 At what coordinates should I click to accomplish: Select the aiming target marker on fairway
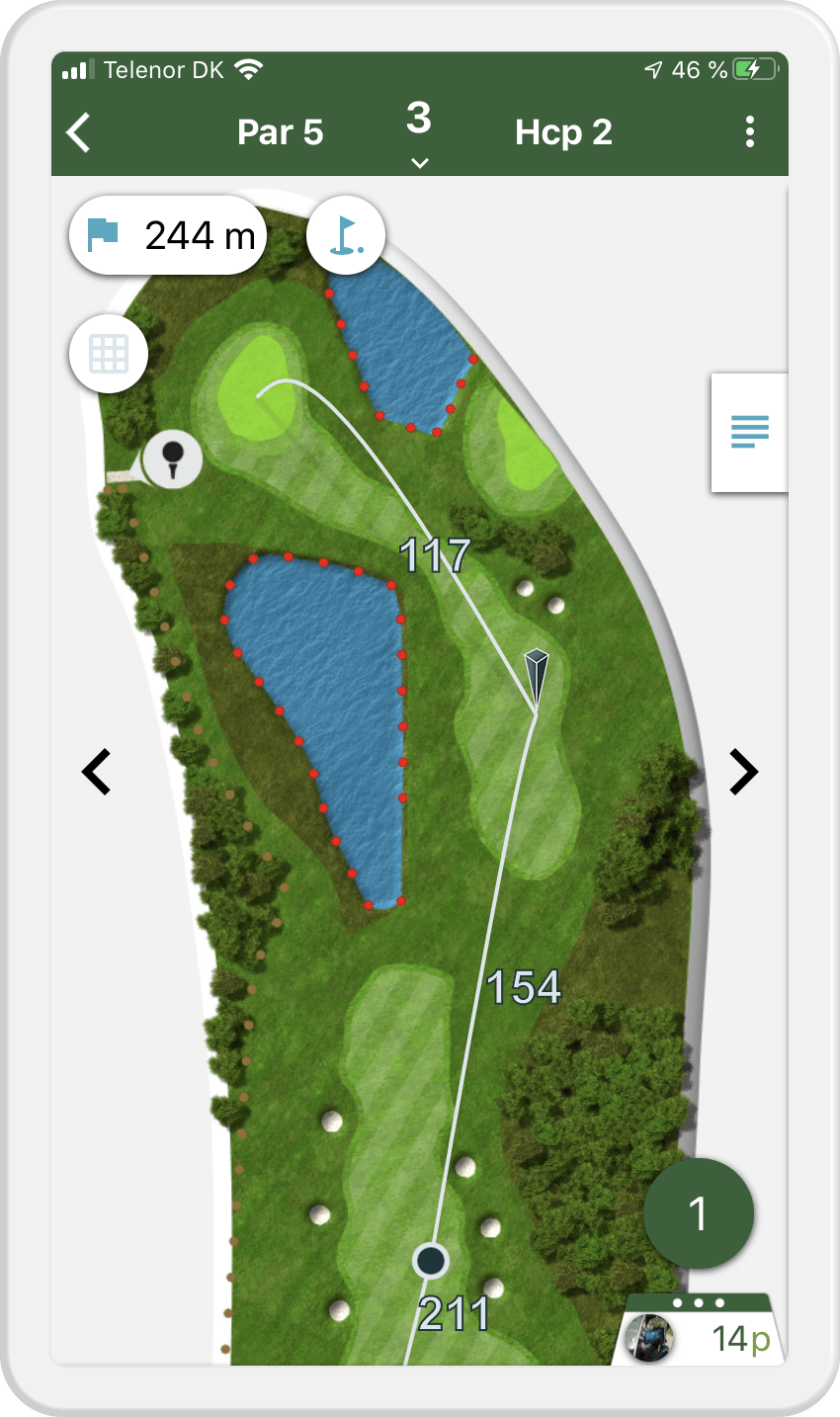[536, 680]
